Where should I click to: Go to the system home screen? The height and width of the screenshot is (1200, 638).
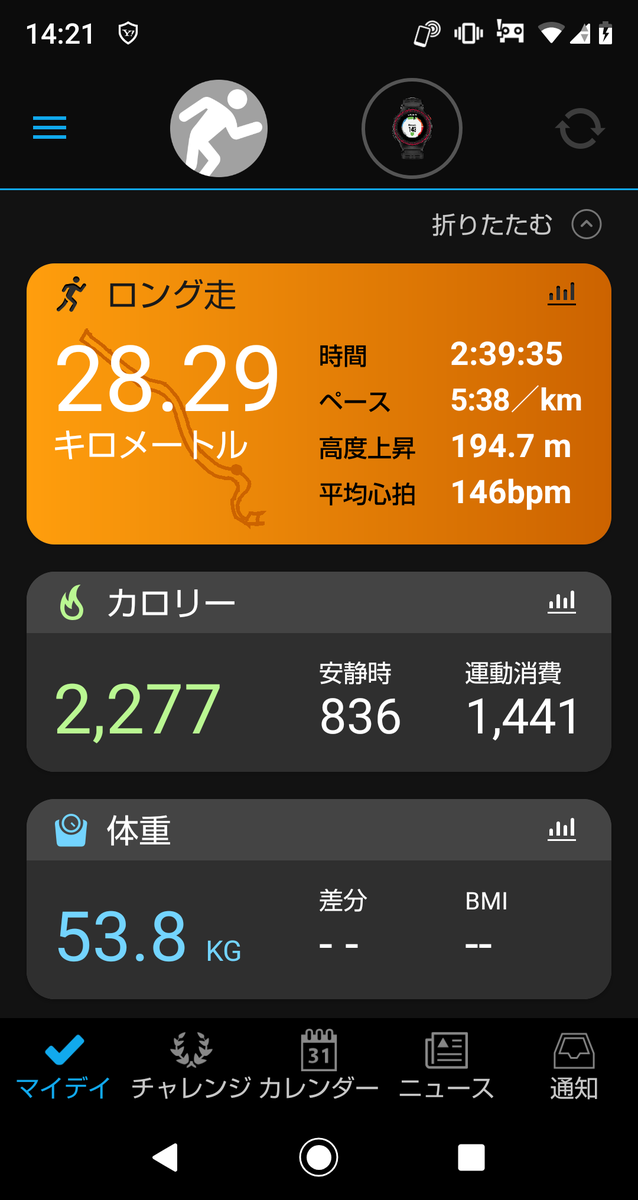tap(319, 1158)
